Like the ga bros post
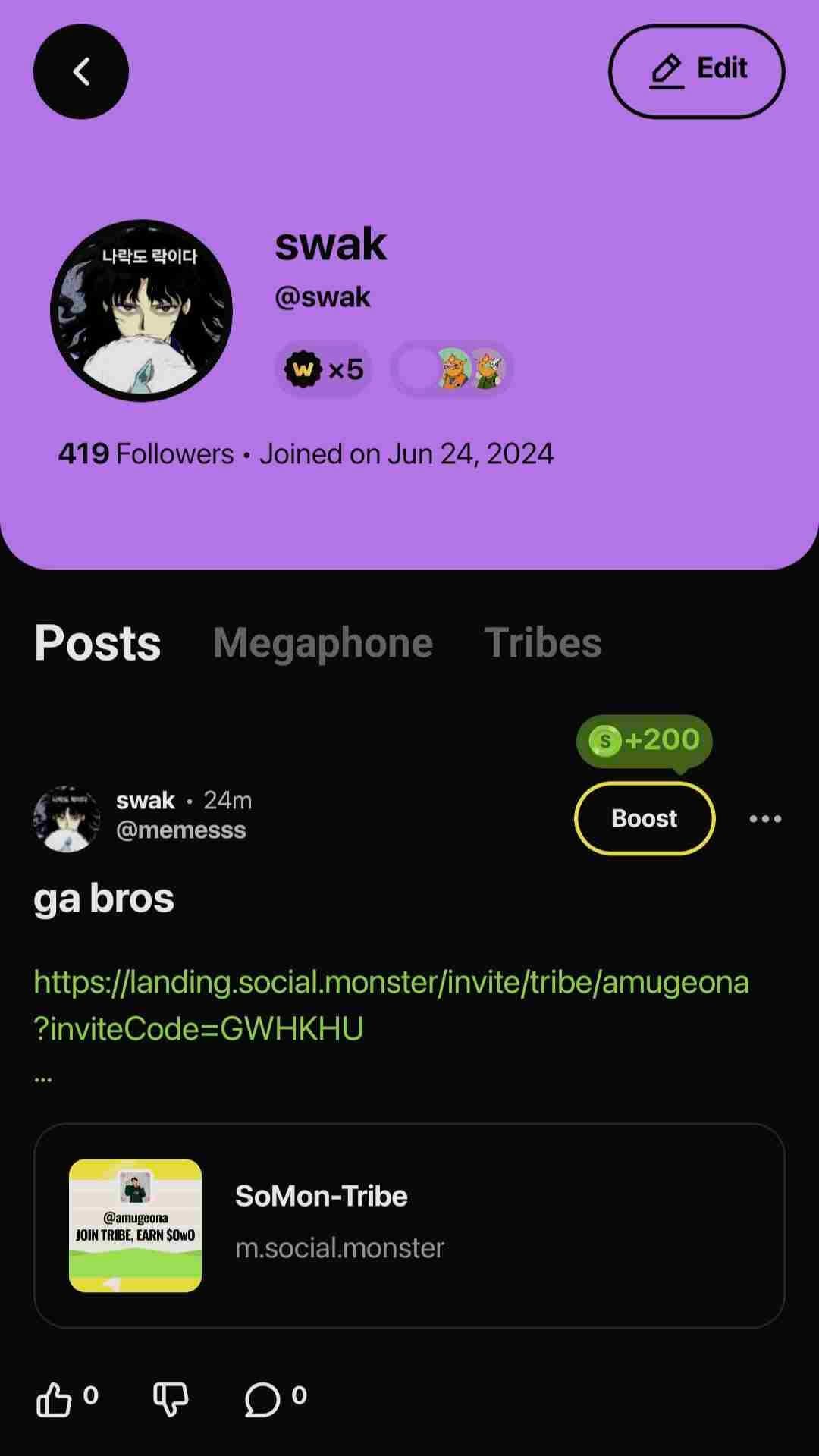The width and height of the screenshot is (819, 1456). [x=55, y=1399]
